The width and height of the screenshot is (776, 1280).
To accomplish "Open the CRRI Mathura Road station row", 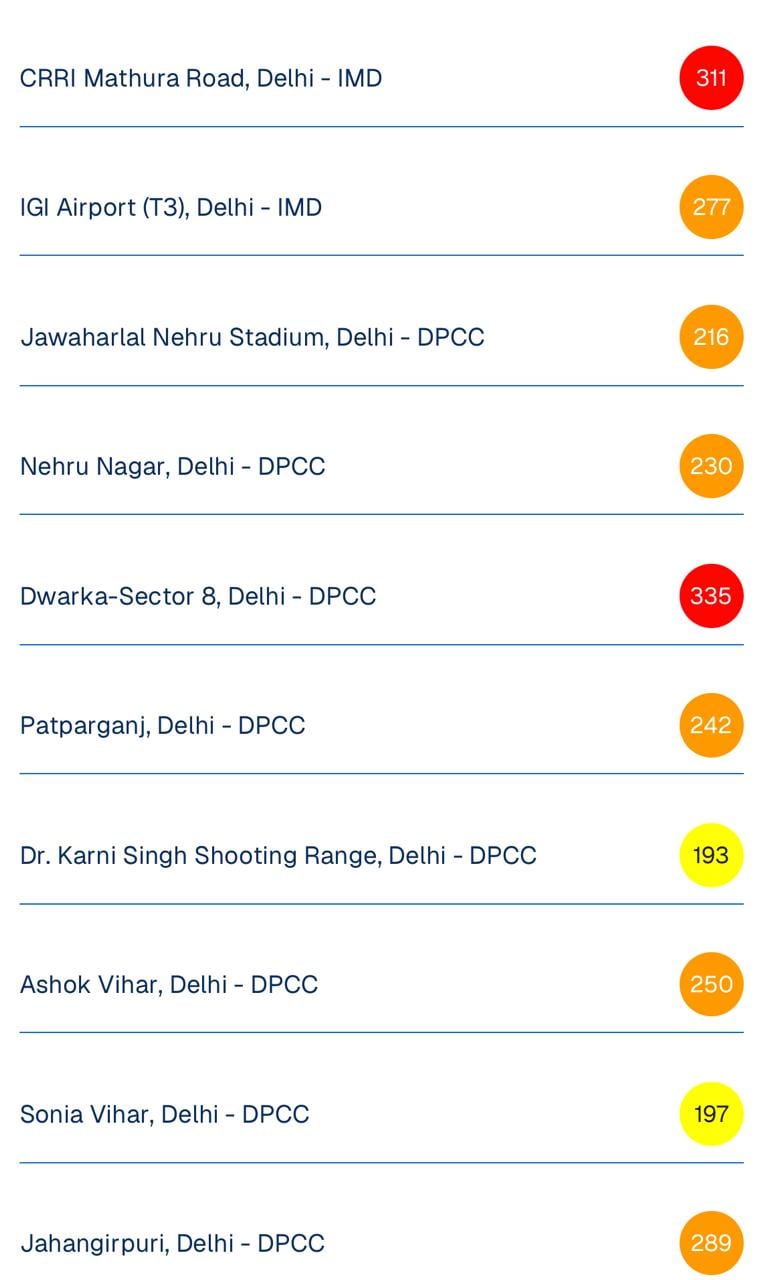I will 201,78.
